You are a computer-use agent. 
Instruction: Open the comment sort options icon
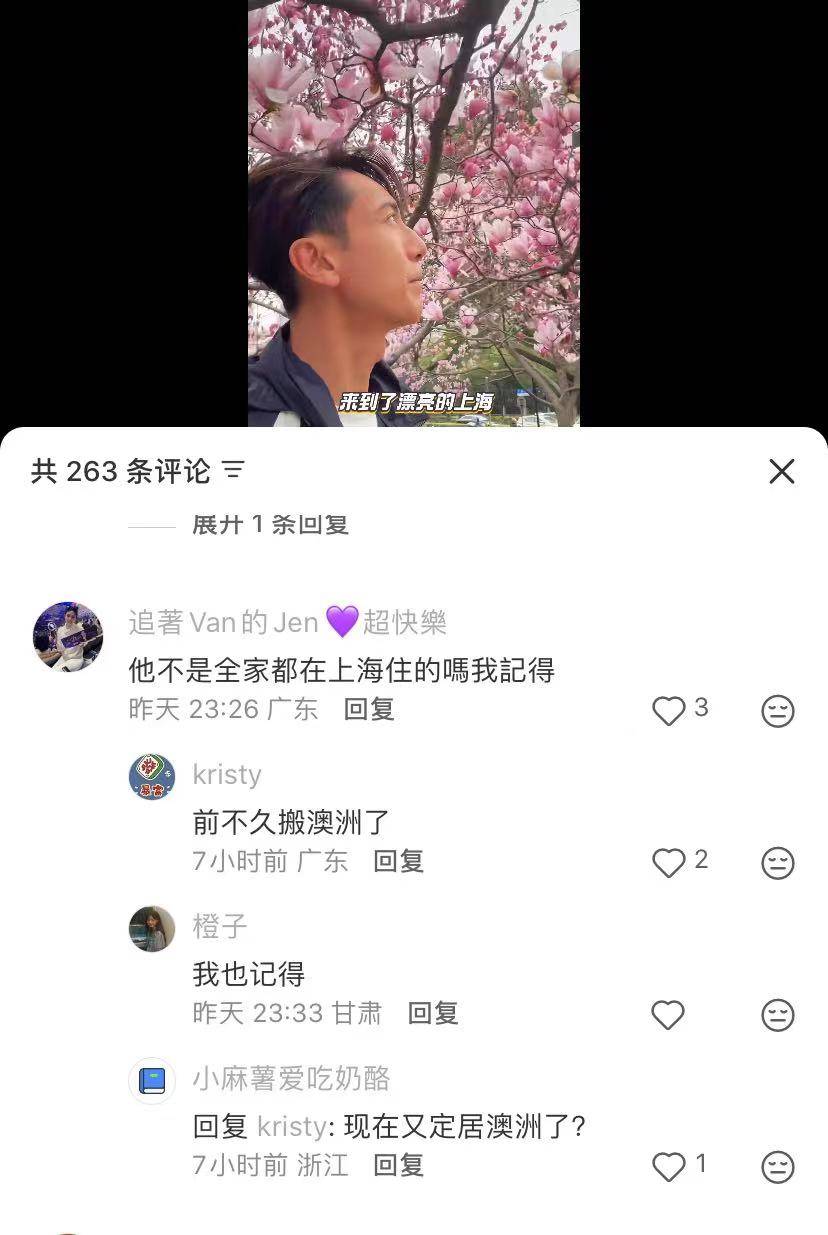(x=234, y=471)
